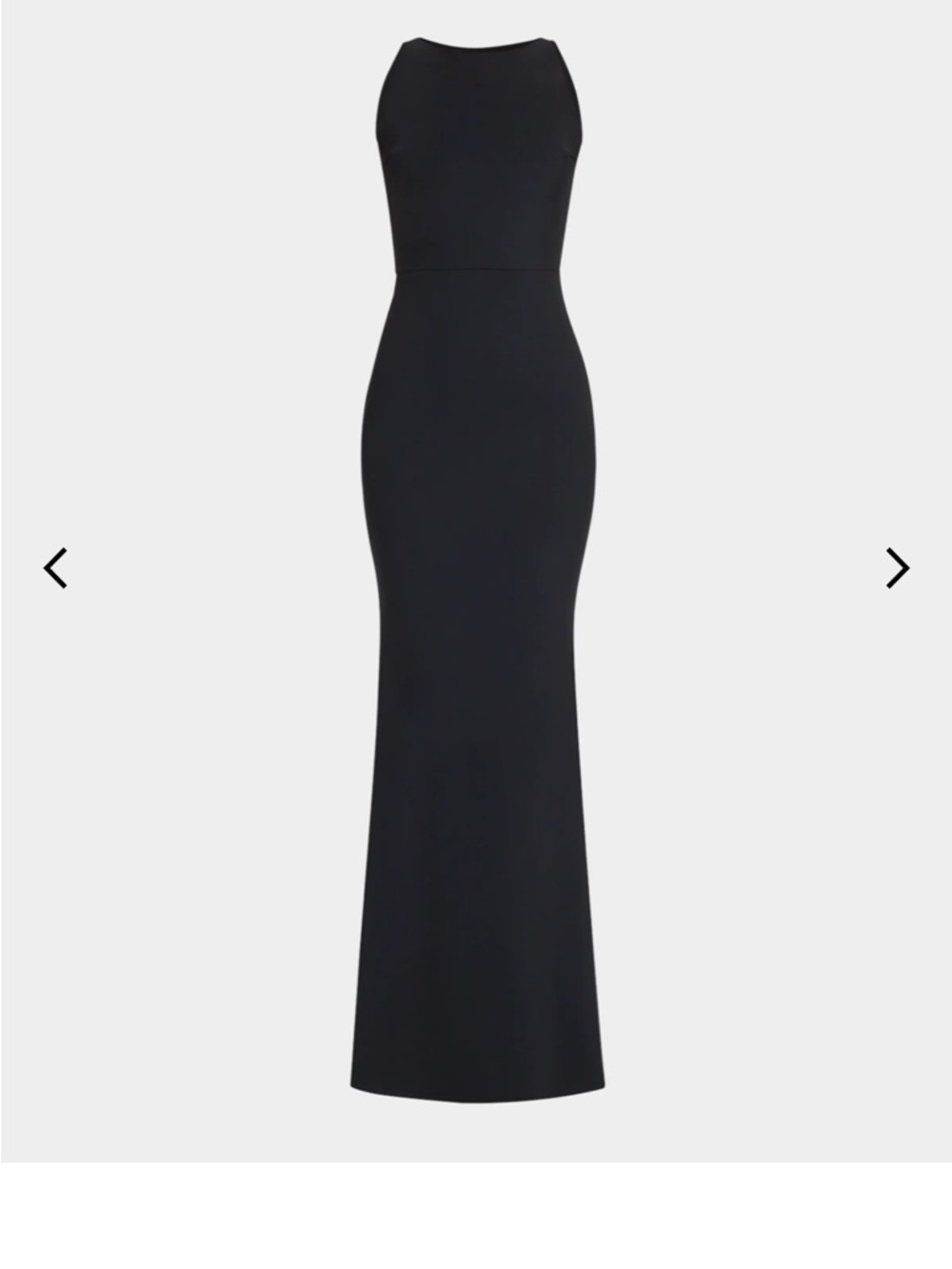The image size is (952, 1269).
Task: Advance the carousel using the right arrow
Action: pos(896,566)
